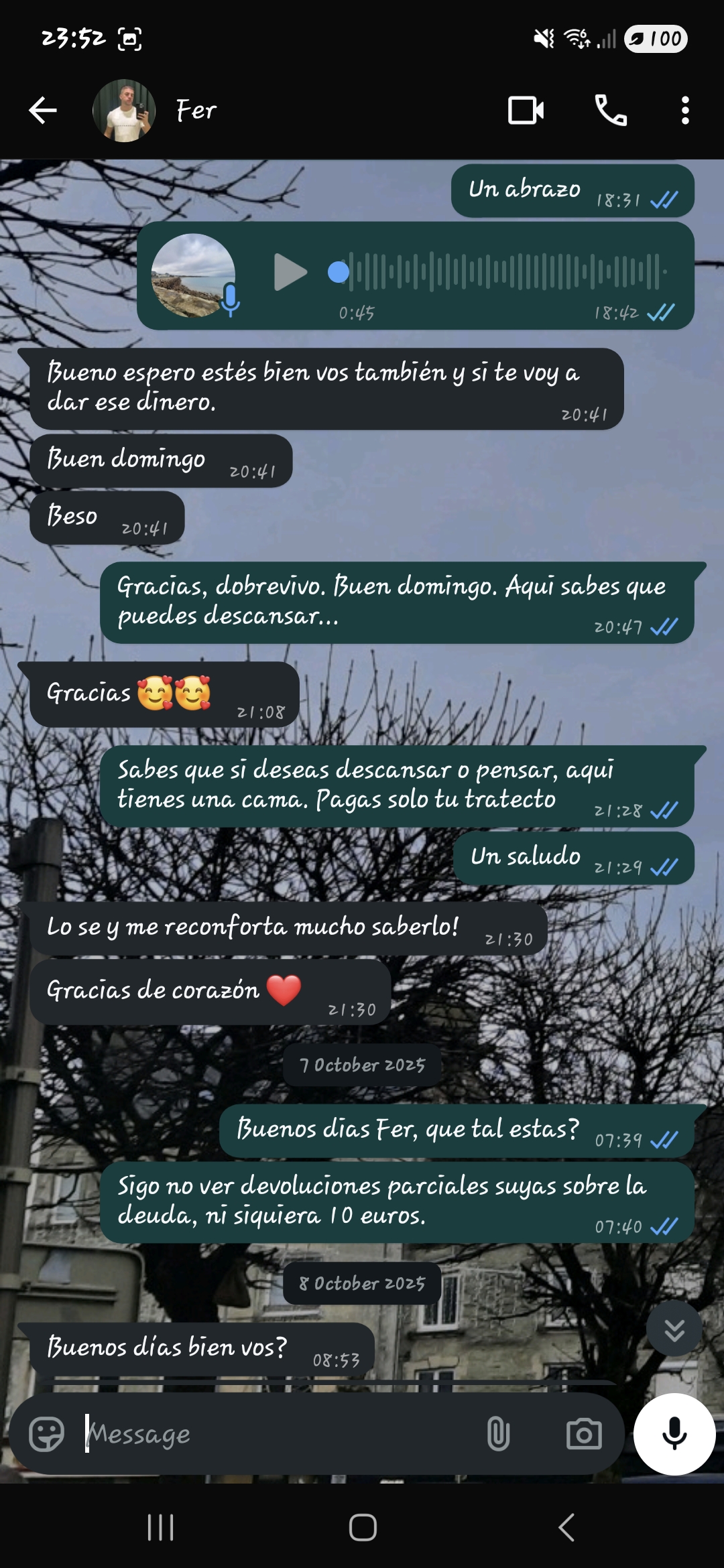Attach a file to the chat

[x=498, y=1434]
